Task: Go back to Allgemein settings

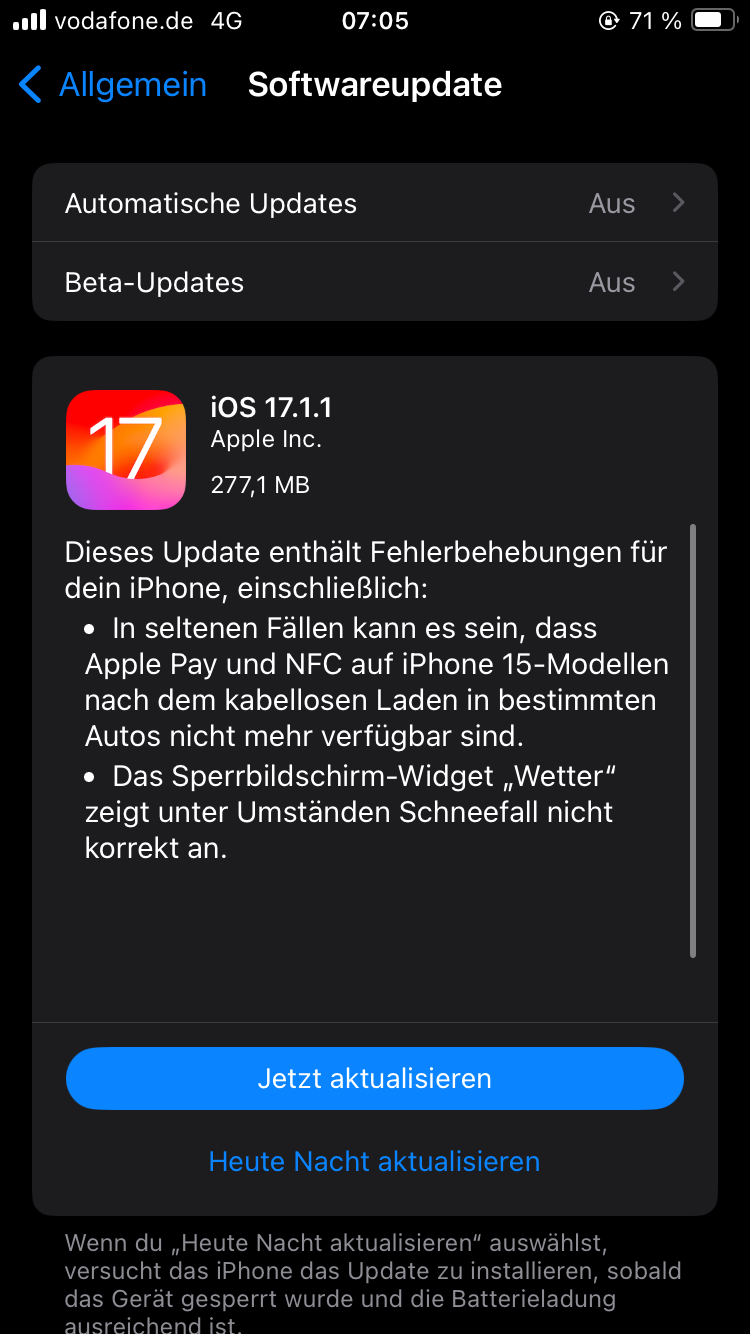Action: pyautogui.click(x=113, y=85)
